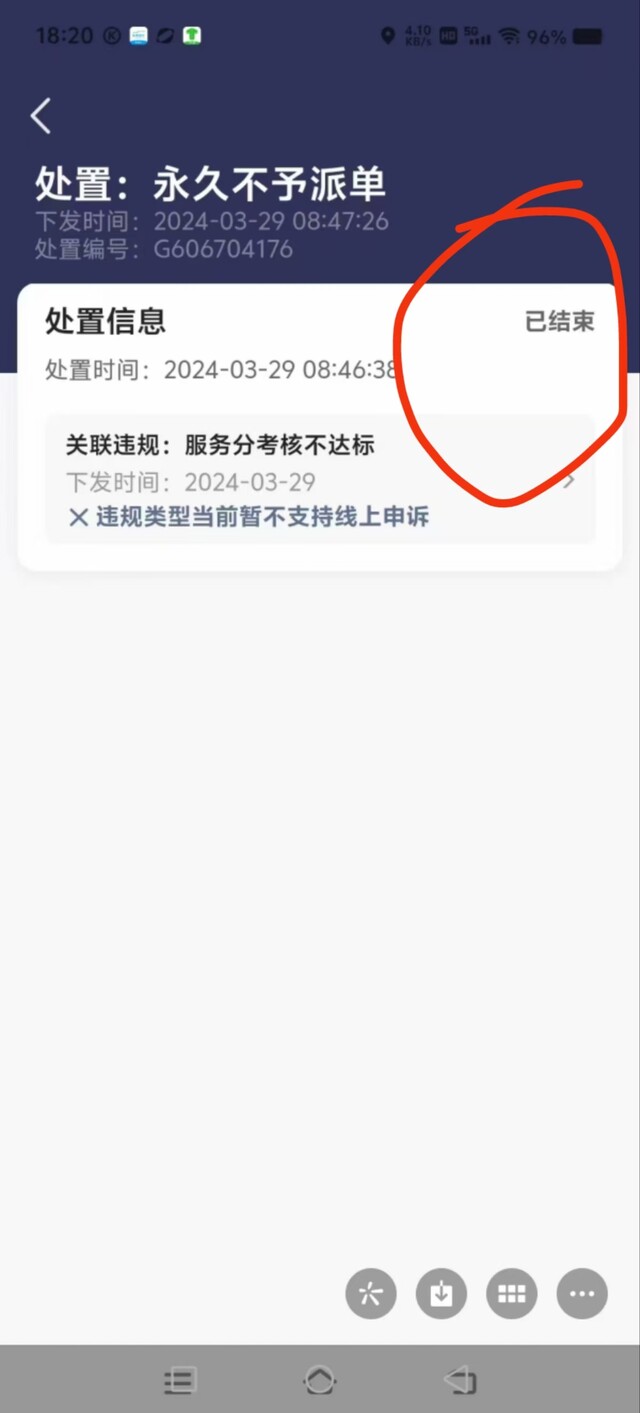Tap the system home button
640x1413 pixels.
(x=320, y=1381)
